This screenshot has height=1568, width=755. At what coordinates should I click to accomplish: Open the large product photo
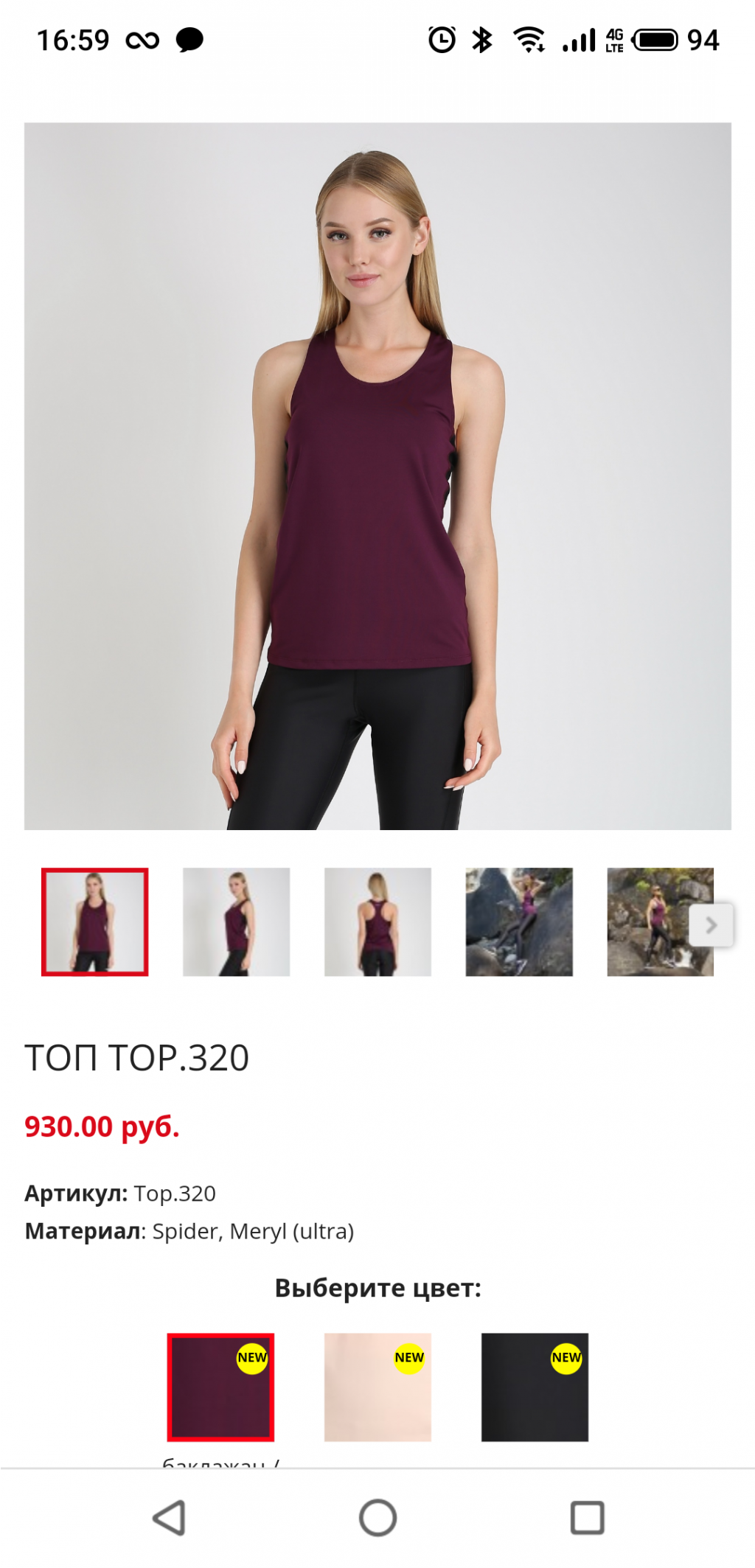coord(377,475)
